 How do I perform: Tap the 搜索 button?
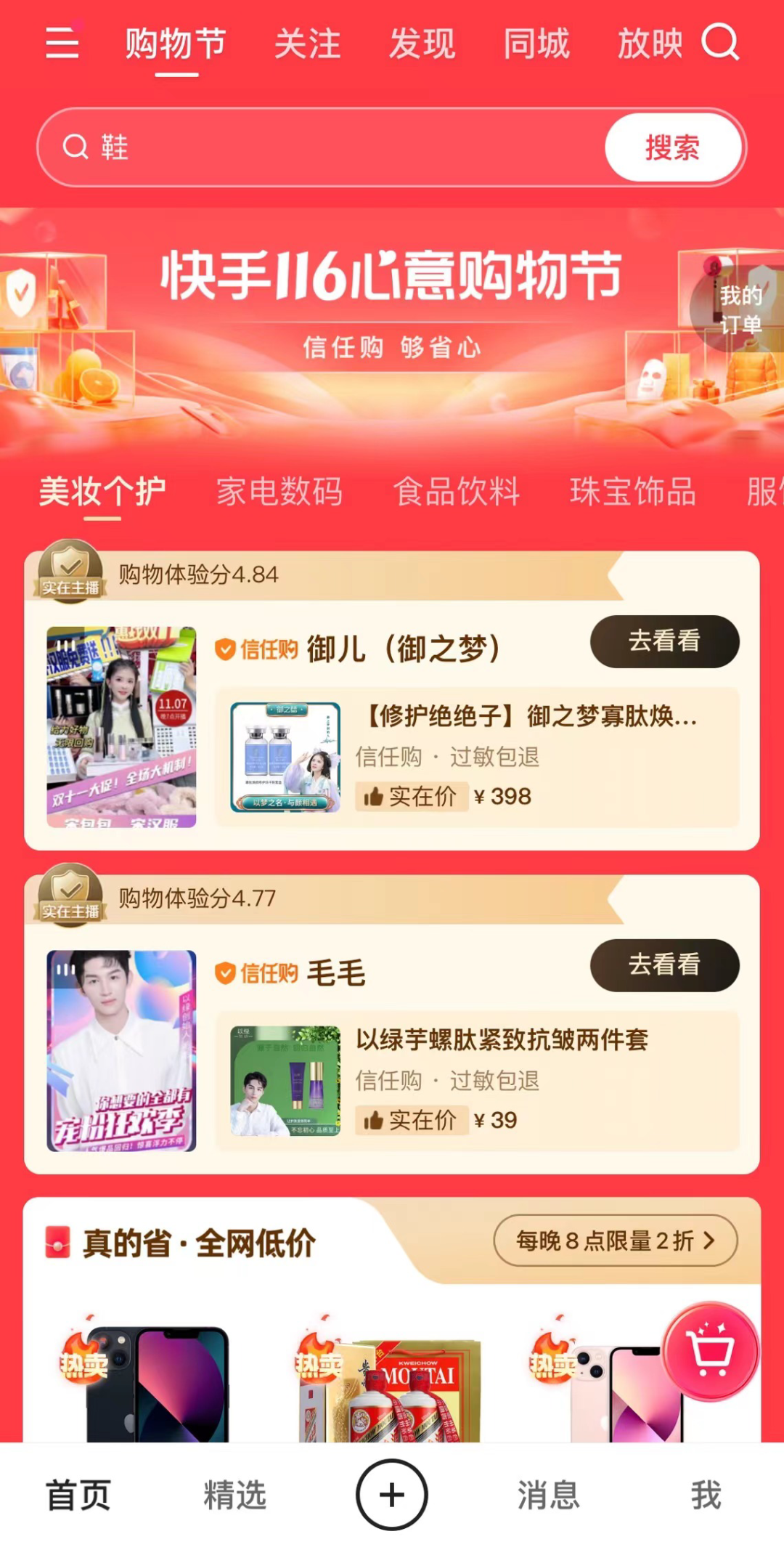[672, 148]
